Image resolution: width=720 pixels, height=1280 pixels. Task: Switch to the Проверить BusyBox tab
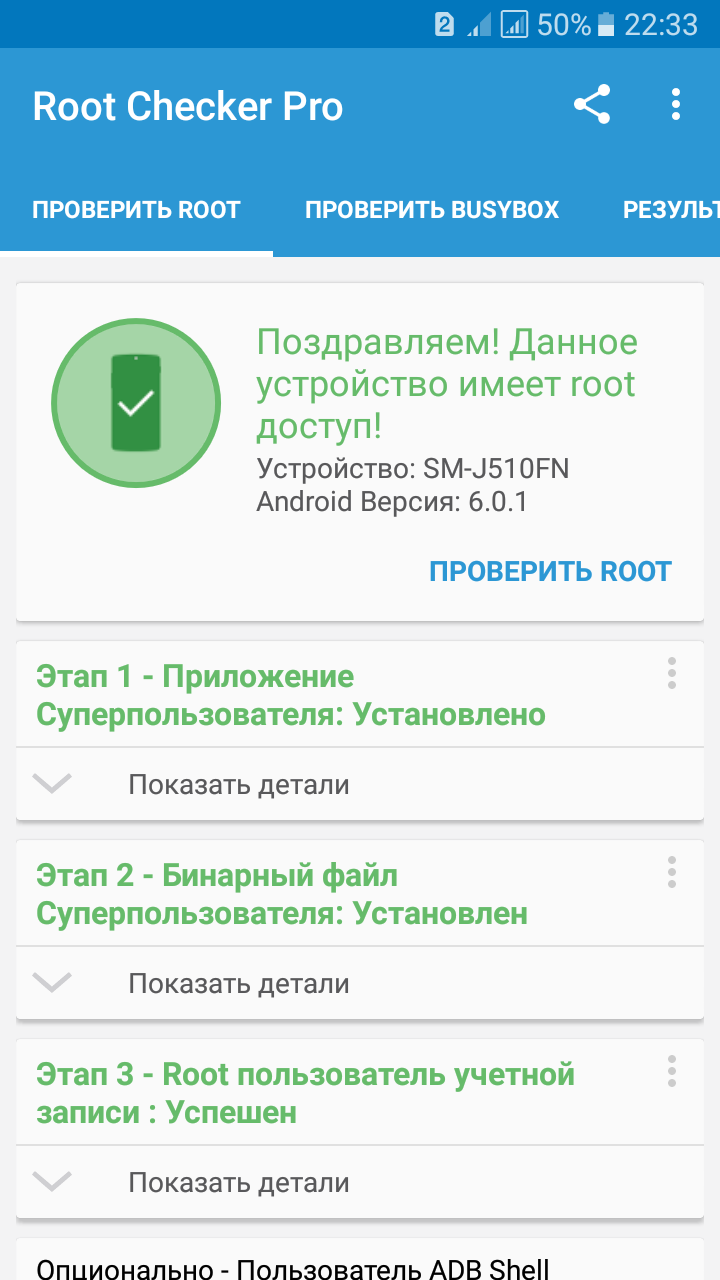[x=432, y=210]
